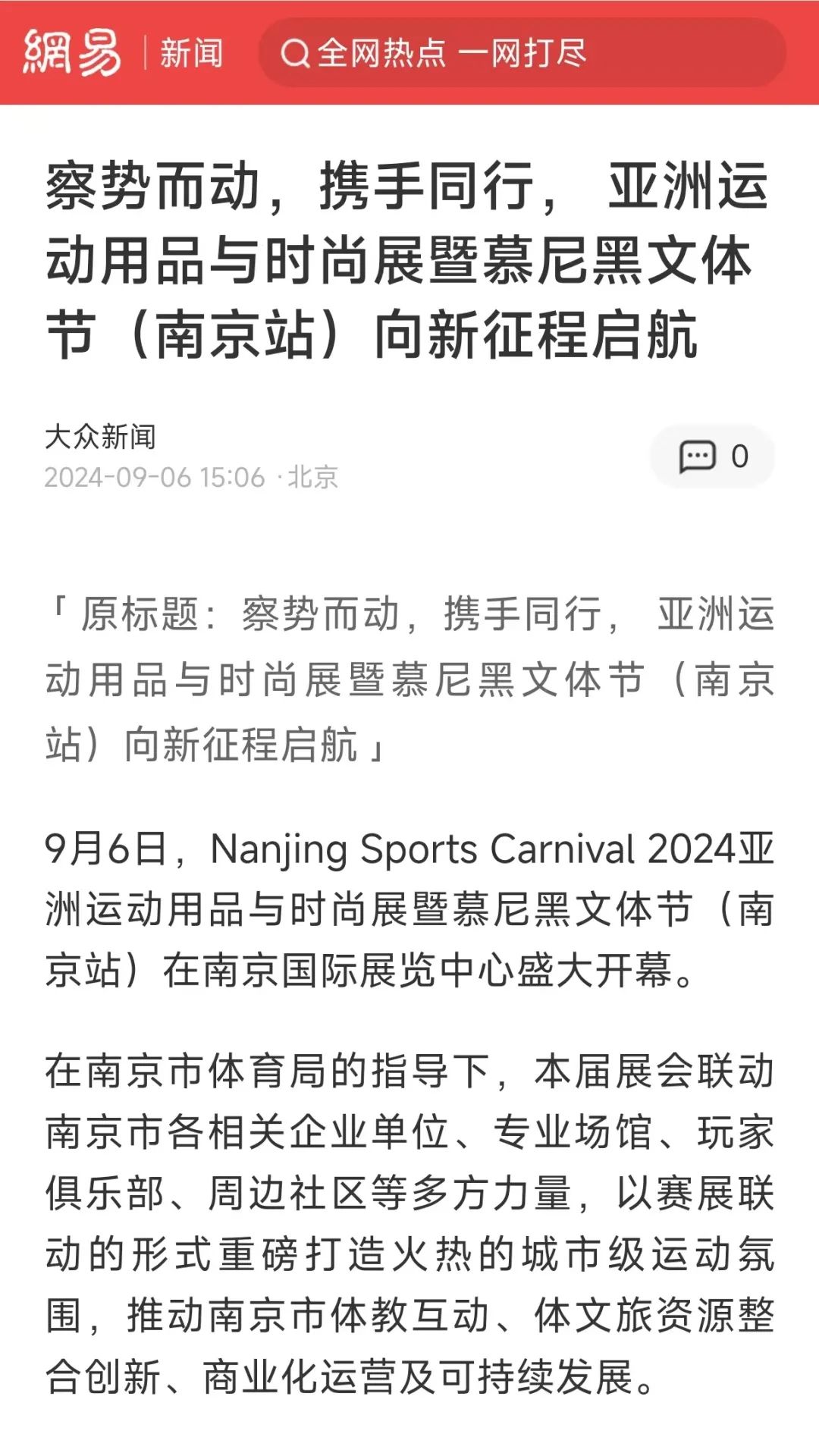This screenshot has width=819, height=1456.
Task: Open the comments button showing 0
Action: [x=712, y=457]
